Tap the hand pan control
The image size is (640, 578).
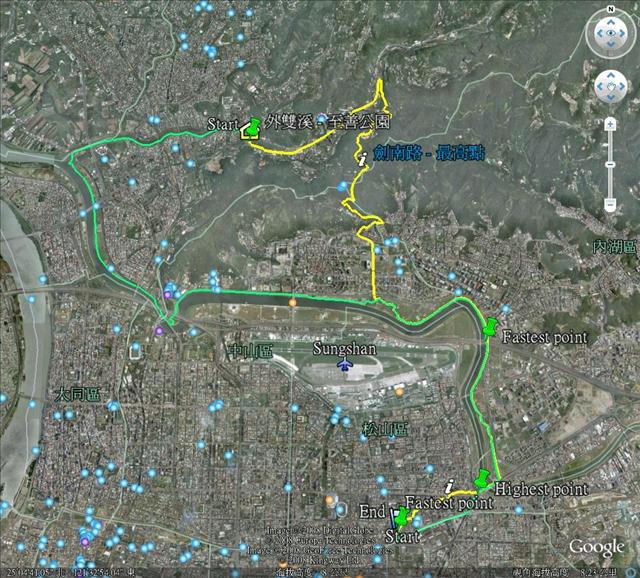point(609,88)
